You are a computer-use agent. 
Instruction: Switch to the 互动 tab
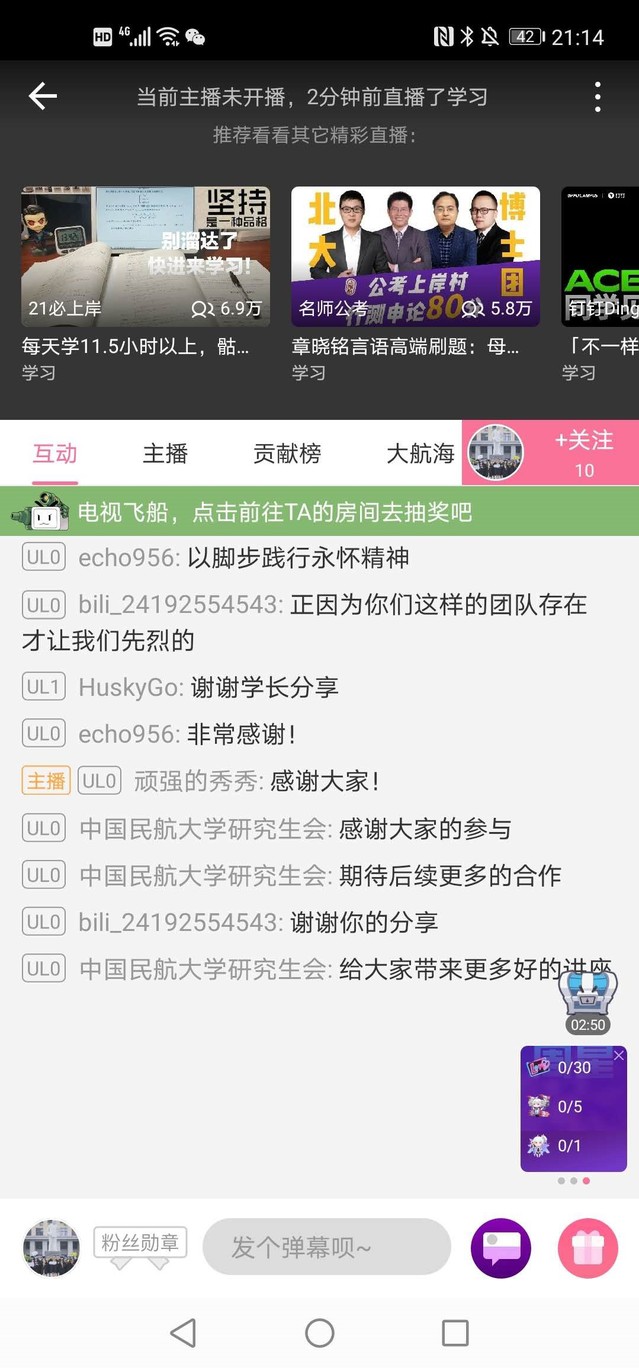click(55, 453)
